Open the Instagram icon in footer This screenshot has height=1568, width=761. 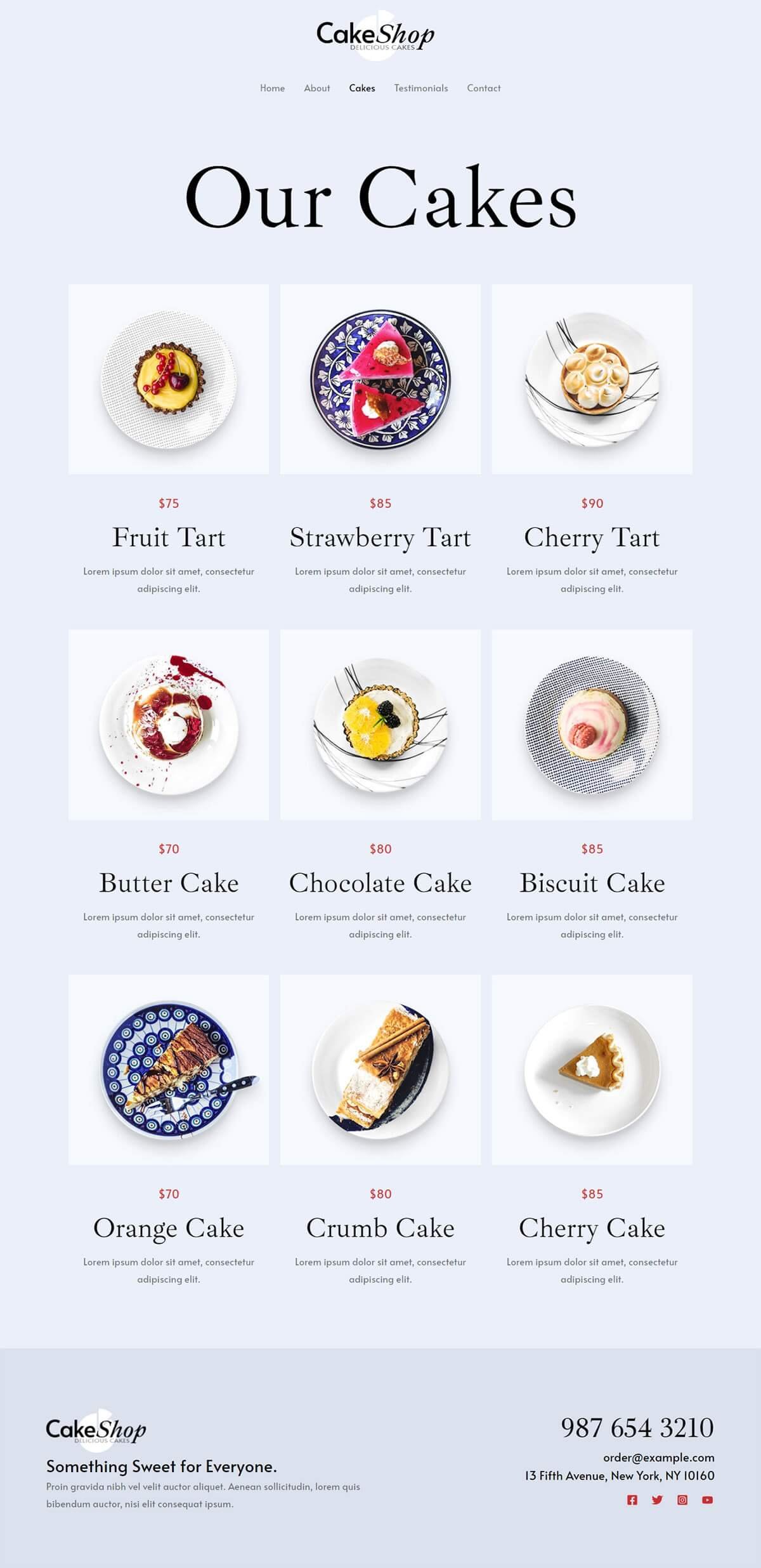click(x=682, y=1500)
